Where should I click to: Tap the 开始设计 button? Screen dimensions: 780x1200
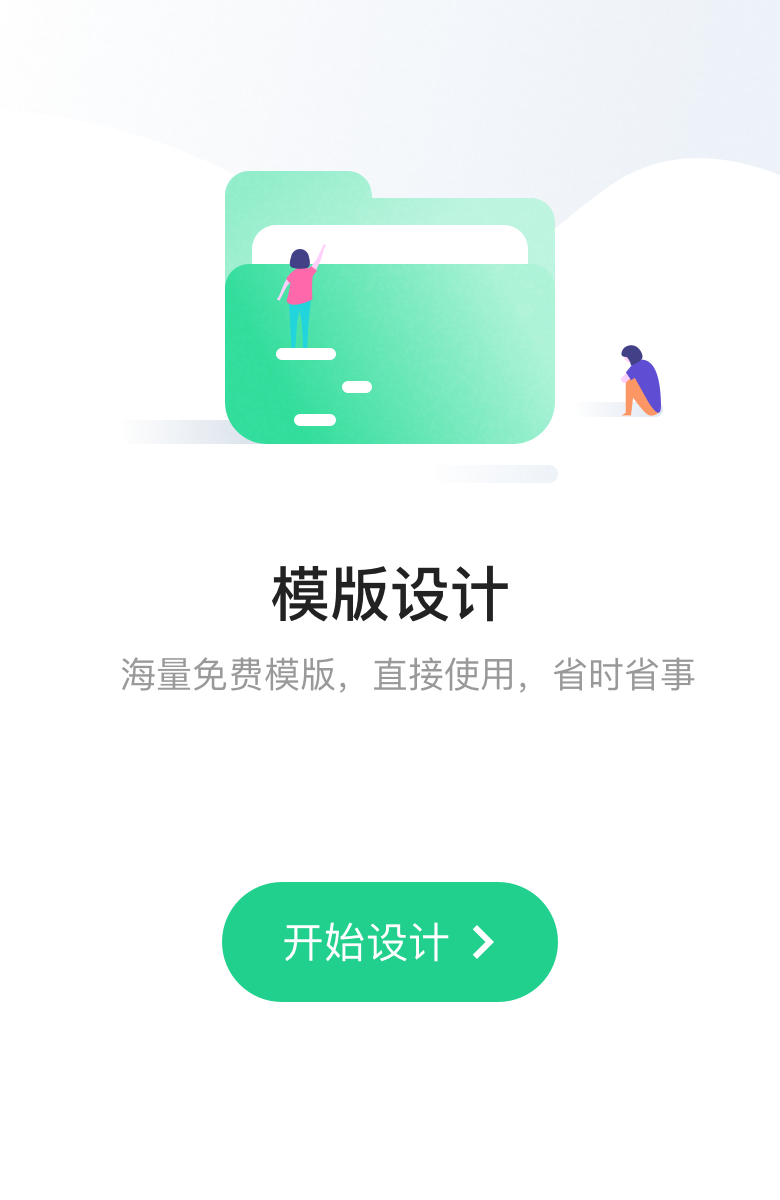[x=389, y=942]
